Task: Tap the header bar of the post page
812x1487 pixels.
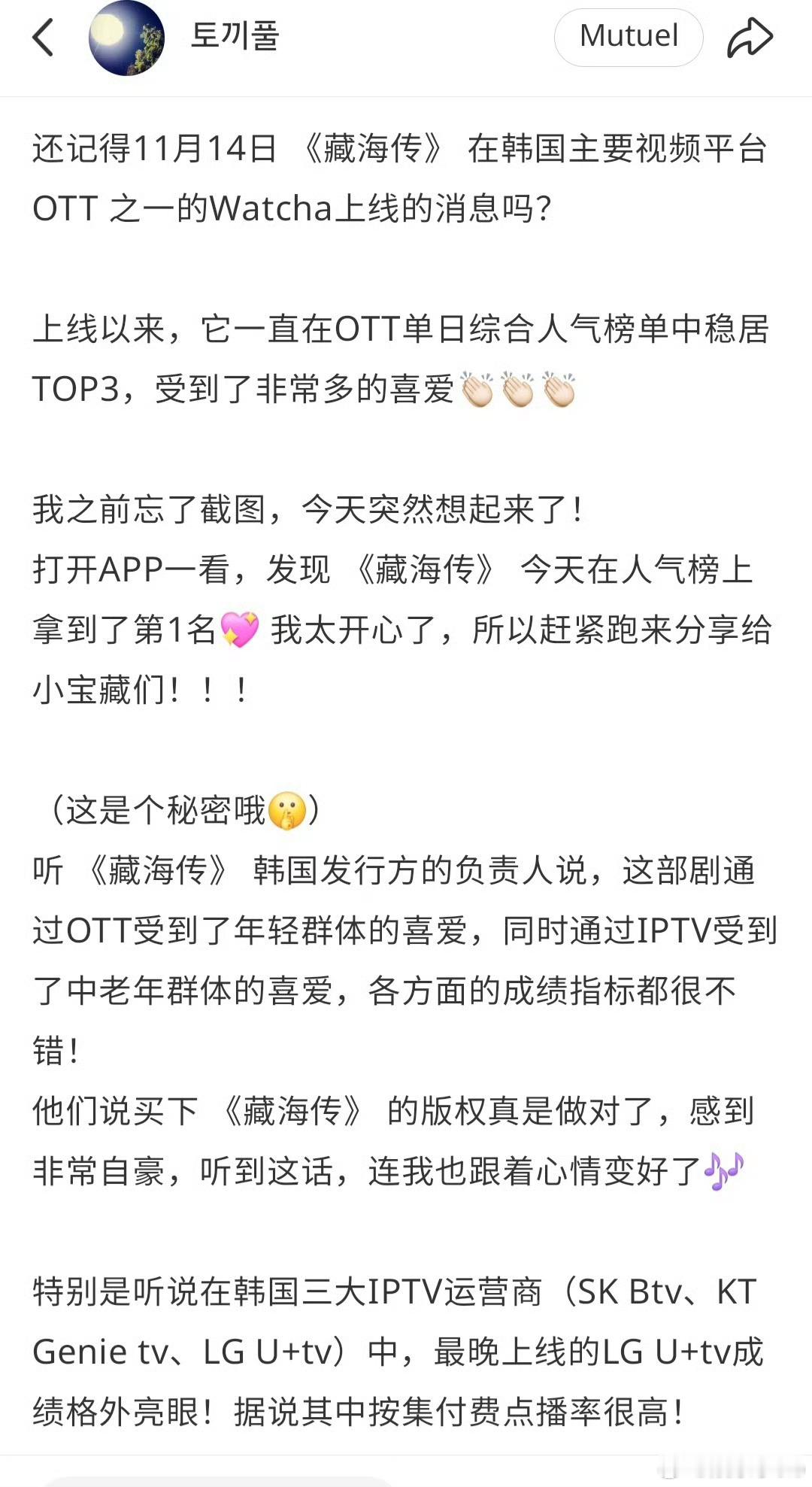Action: point(406,38)
